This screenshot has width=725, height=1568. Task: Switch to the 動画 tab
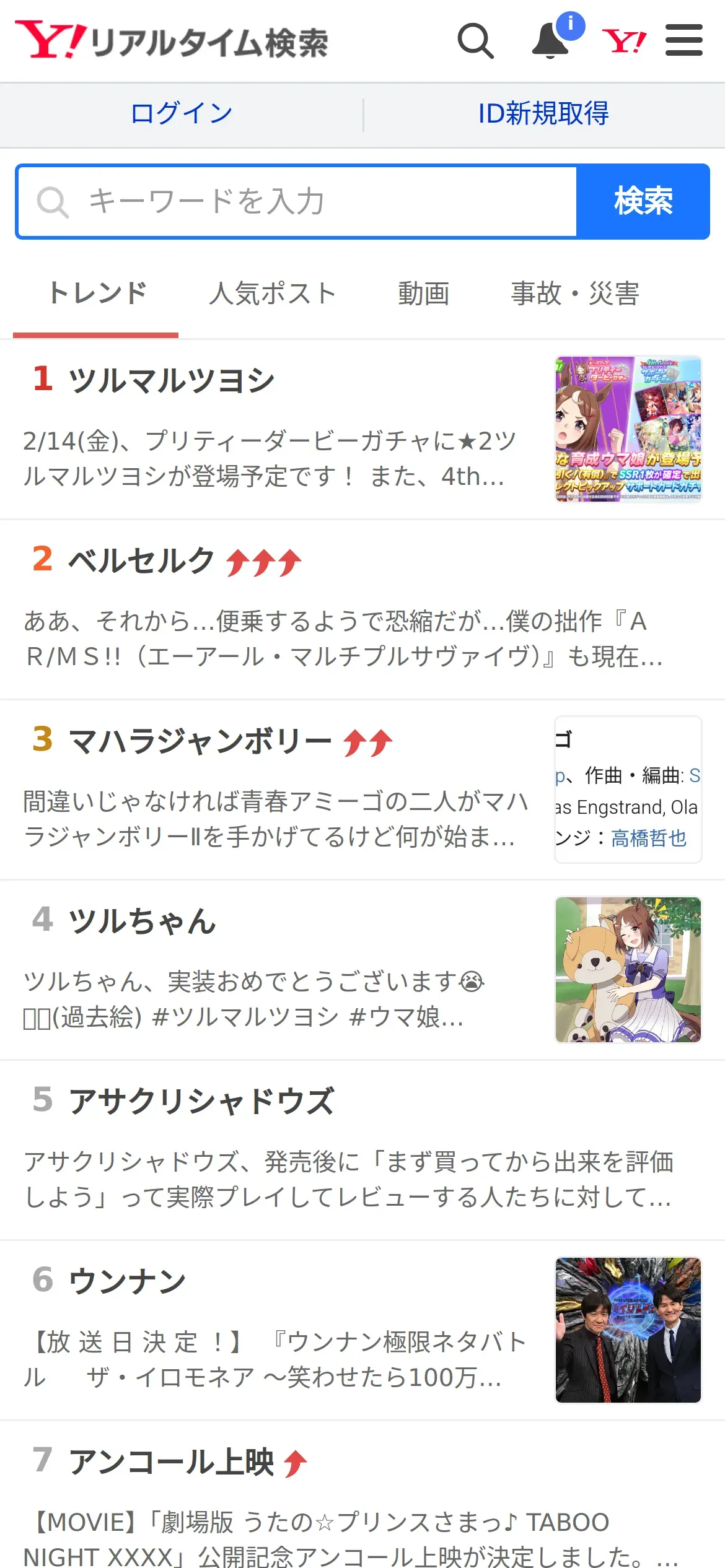click(x=423, y=294)
